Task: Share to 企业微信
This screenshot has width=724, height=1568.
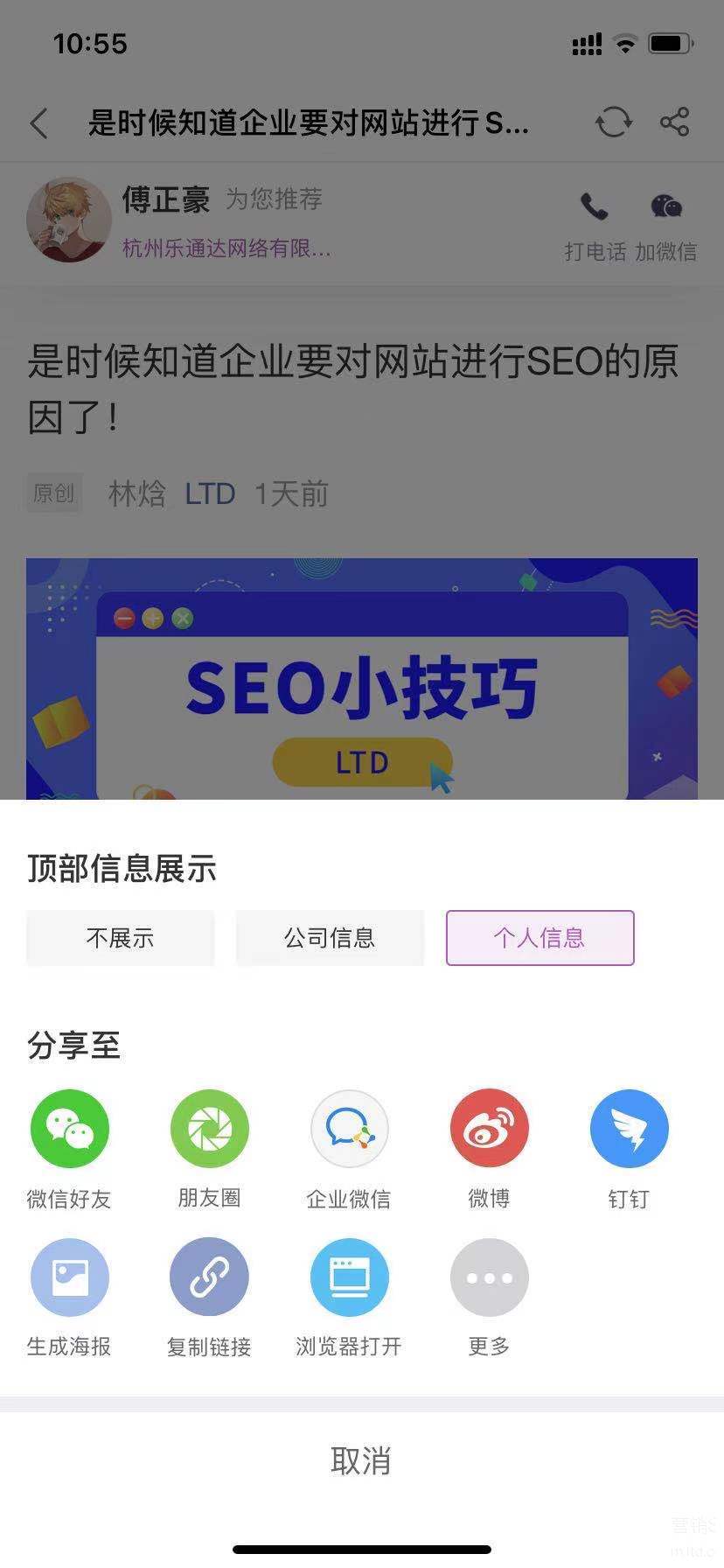Action: pos(349,1129)
